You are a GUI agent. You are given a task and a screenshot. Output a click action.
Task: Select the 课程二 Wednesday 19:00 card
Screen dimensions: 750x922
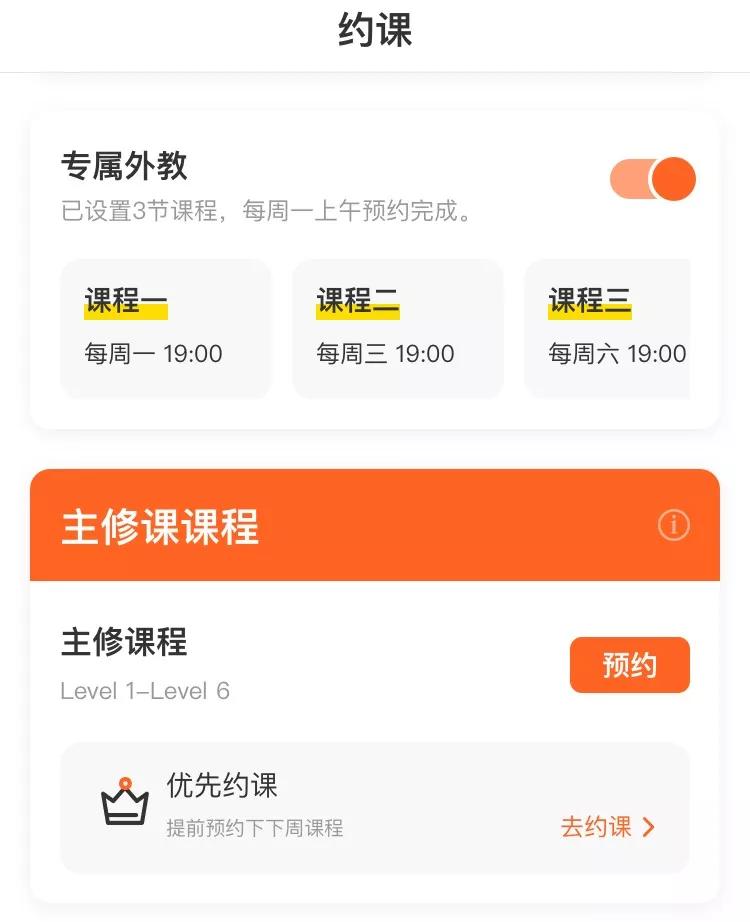[397, 328]
